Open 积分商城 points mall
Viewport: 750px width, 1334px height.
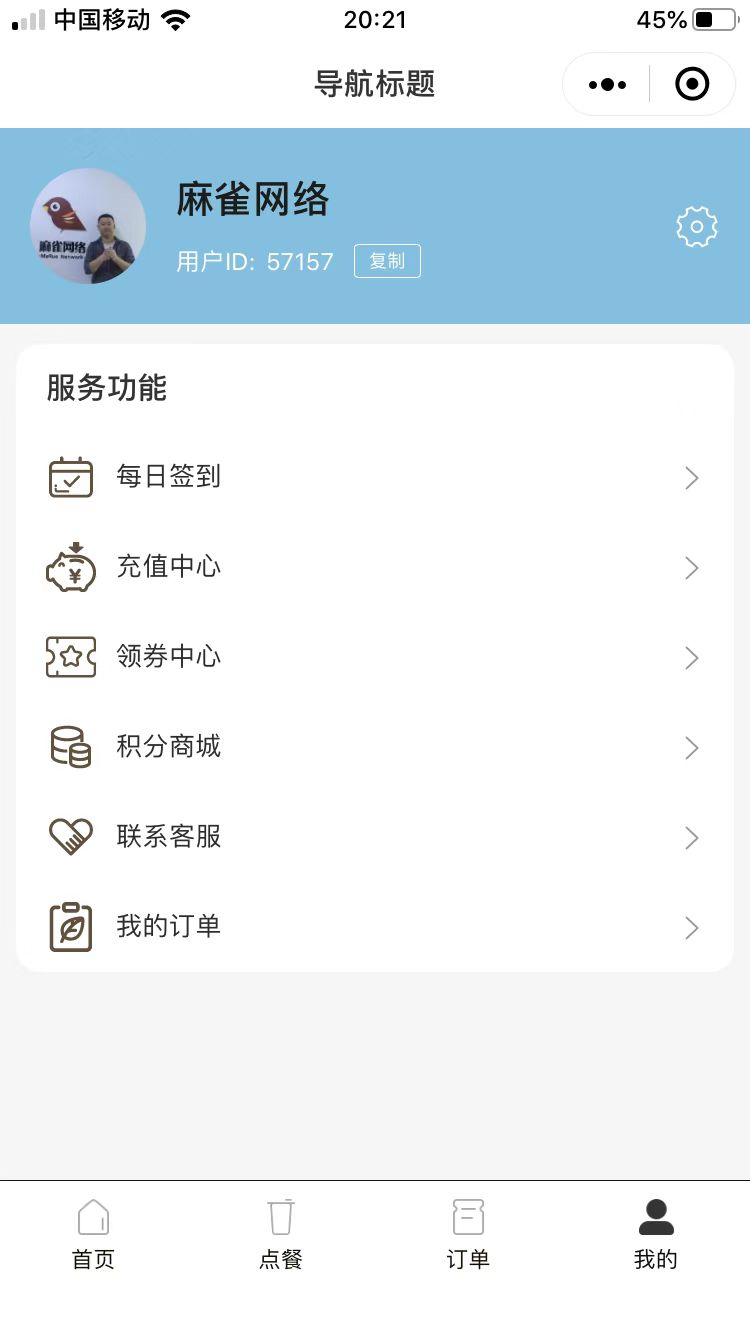coord(375,747)
